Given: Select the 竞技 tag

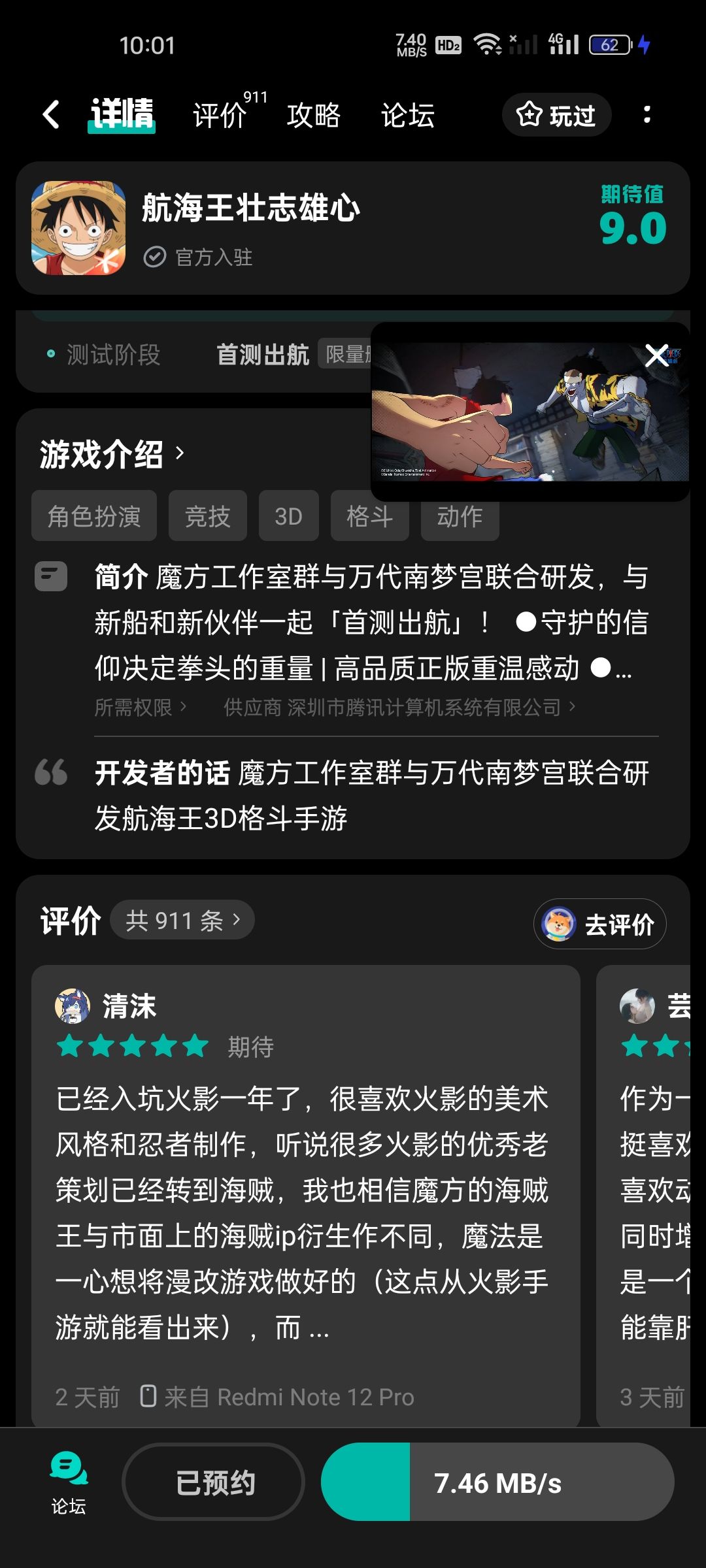Looking at the screenshot, I should tap(208, 516).
